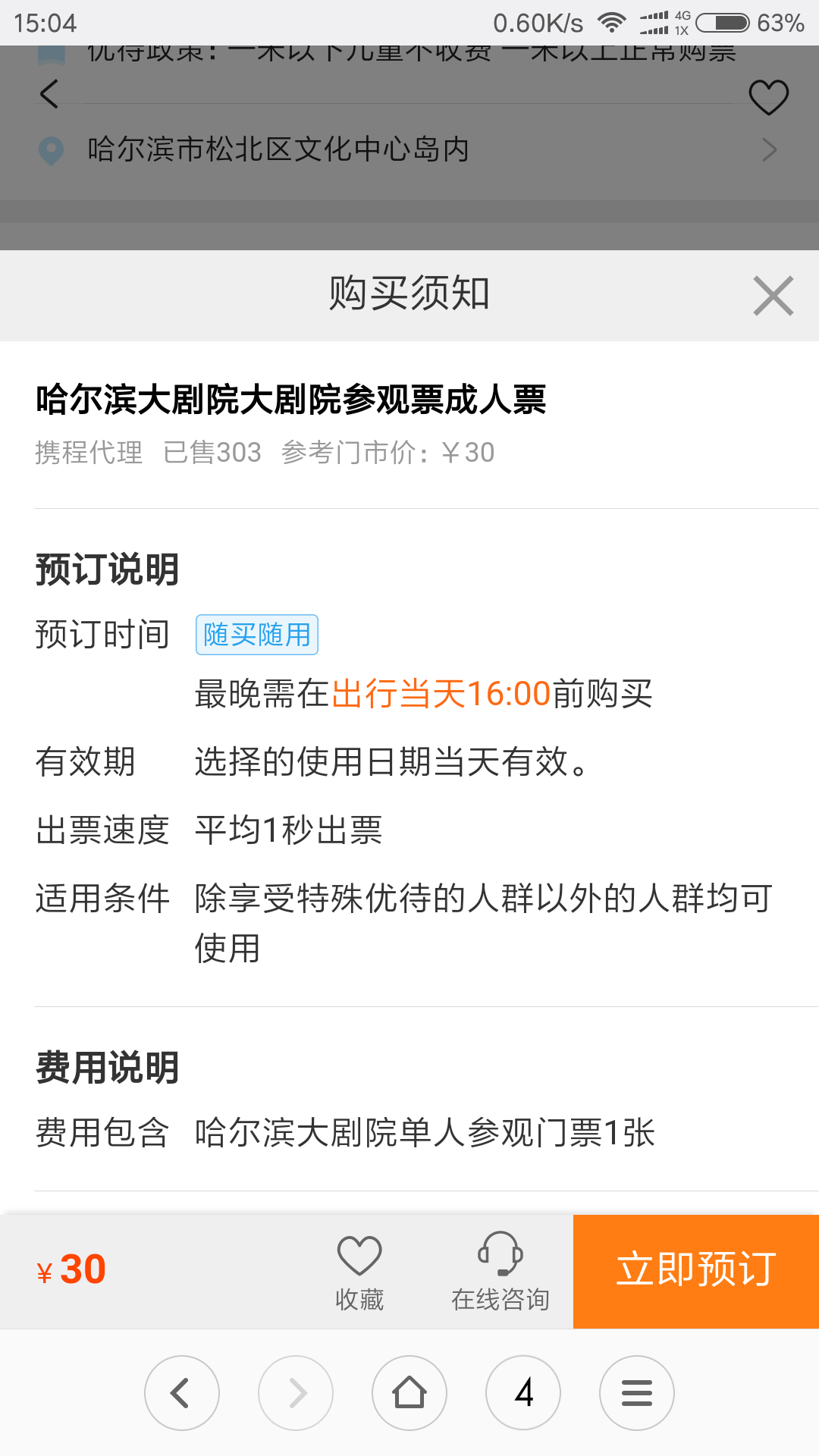Tap 立即预订 to book now
The width and height of the screenshot is (819, 1456).
(x=695, y=1271)
